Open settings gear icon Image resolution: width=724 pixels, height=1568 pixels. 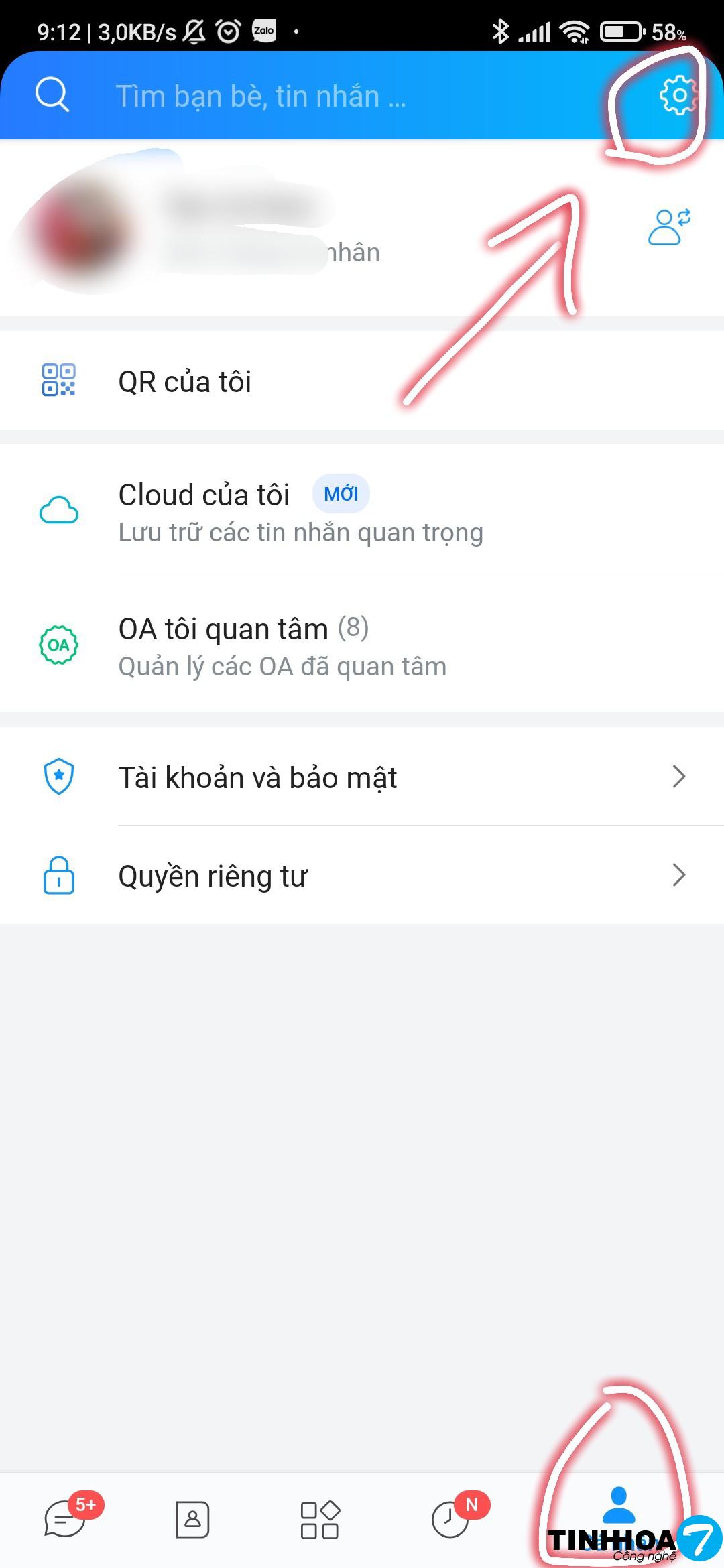coord(678,96)
